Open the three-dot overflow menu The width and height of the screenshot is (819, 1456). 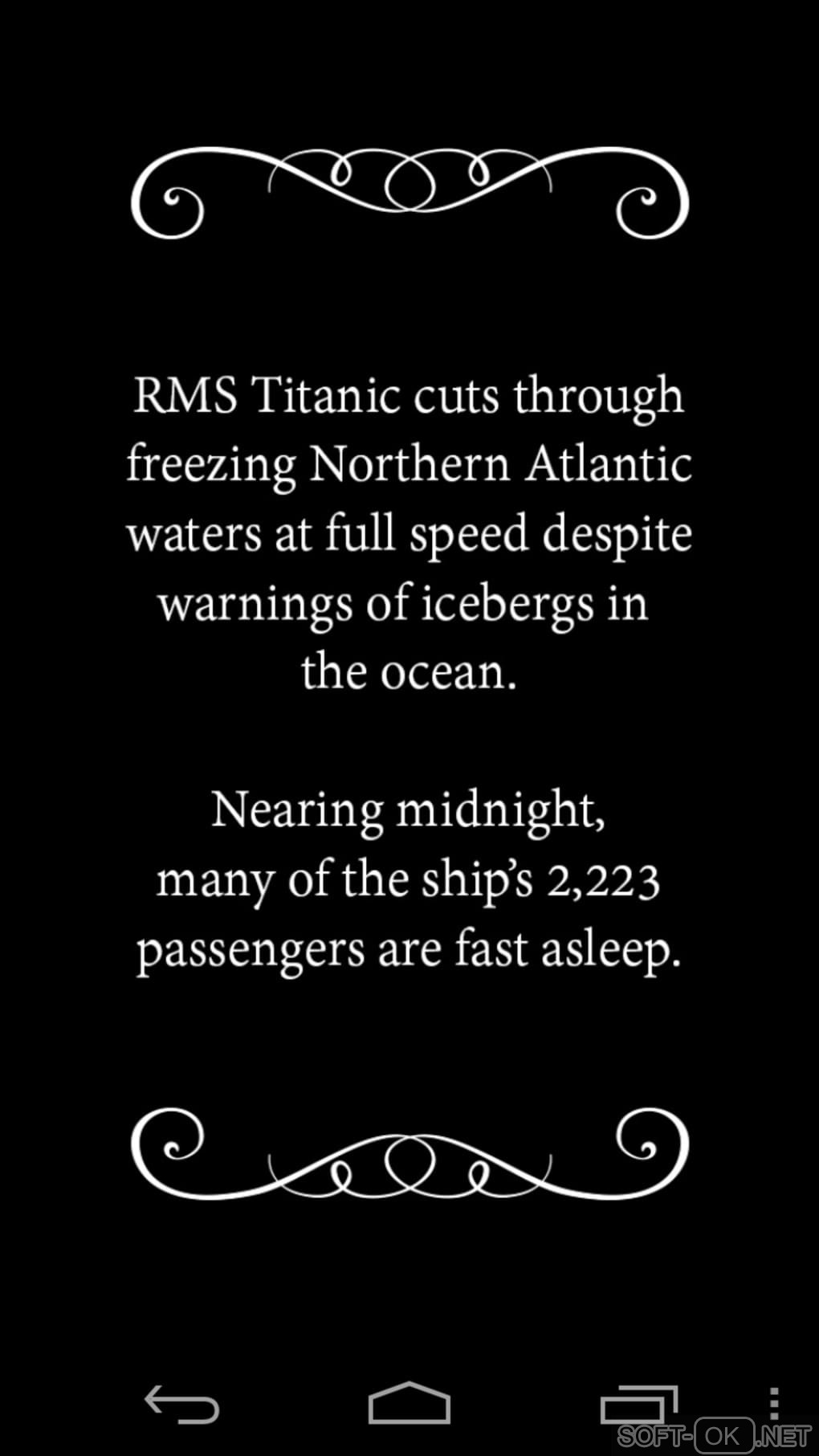click(773, 1403)
